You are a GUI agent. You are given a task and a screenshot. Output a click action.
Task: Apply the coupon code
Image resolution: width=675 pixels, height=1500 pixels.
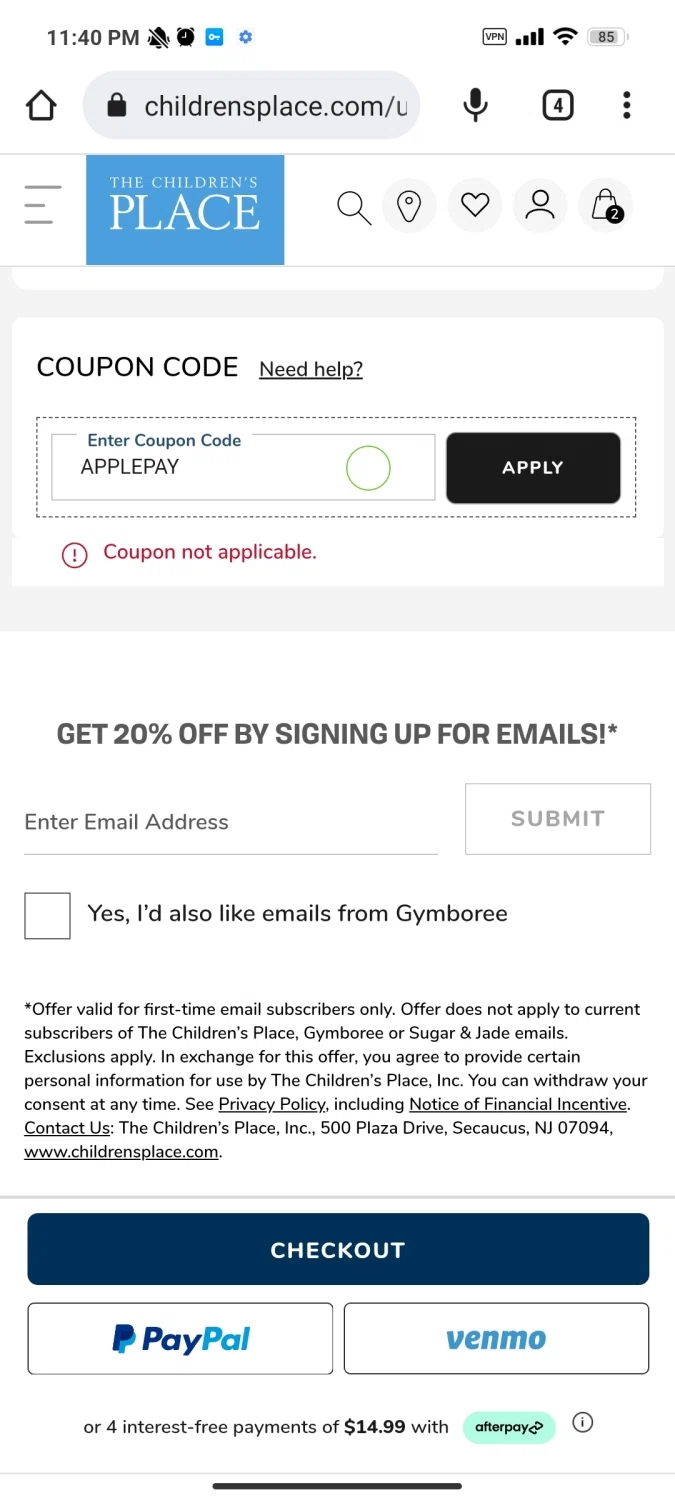tap(533, 467)
